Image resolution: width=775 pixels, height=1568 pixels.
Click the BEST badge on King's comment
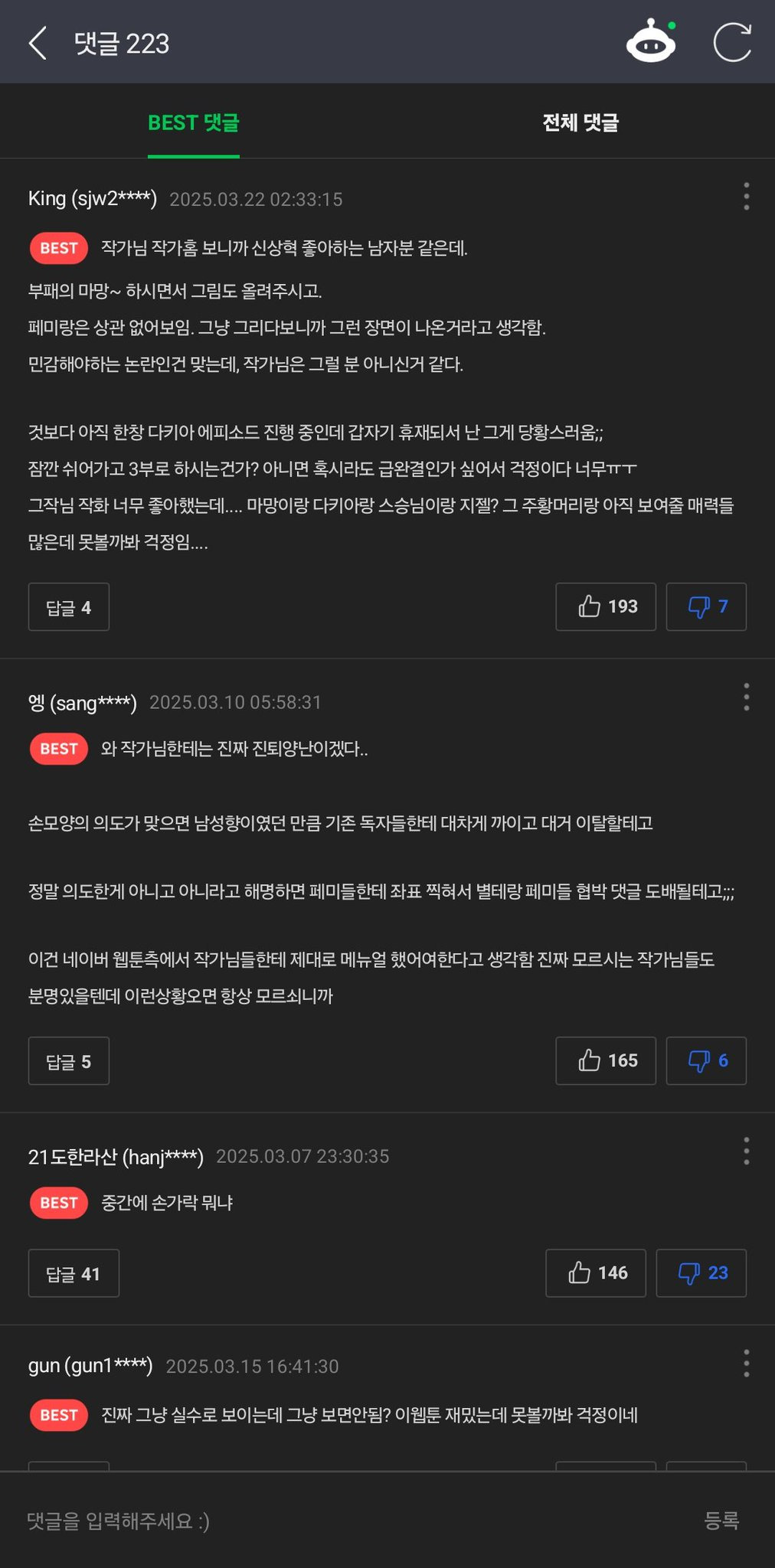57,247
